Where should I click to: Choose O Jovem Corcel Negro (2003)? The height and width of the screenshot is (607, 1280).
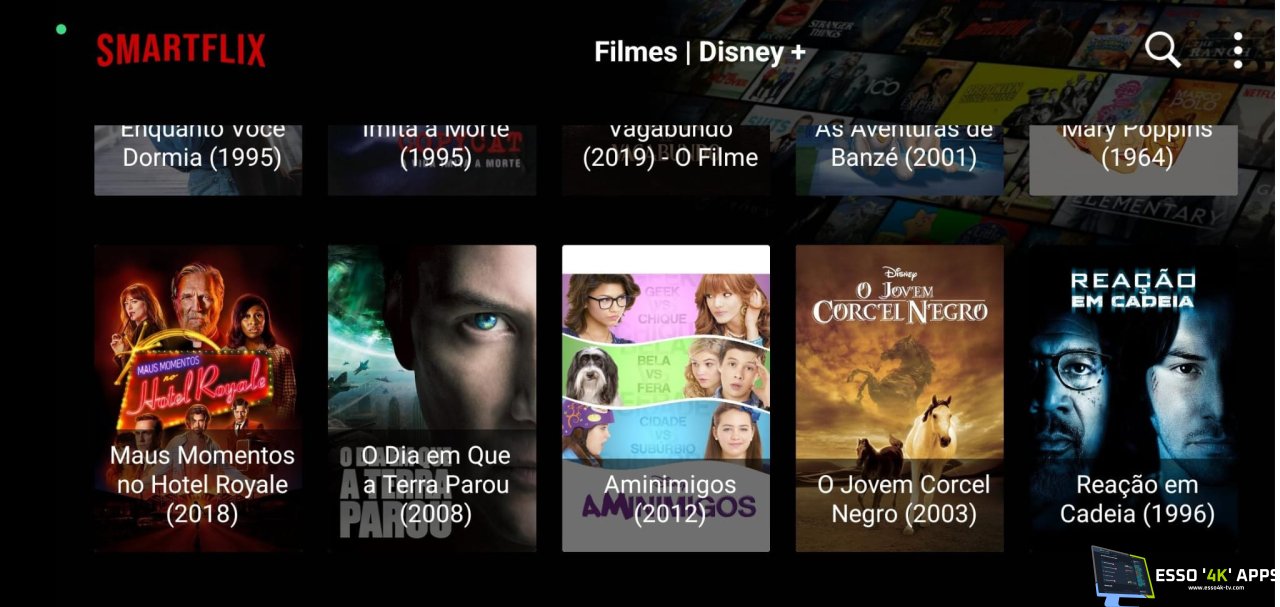(900, 398)
